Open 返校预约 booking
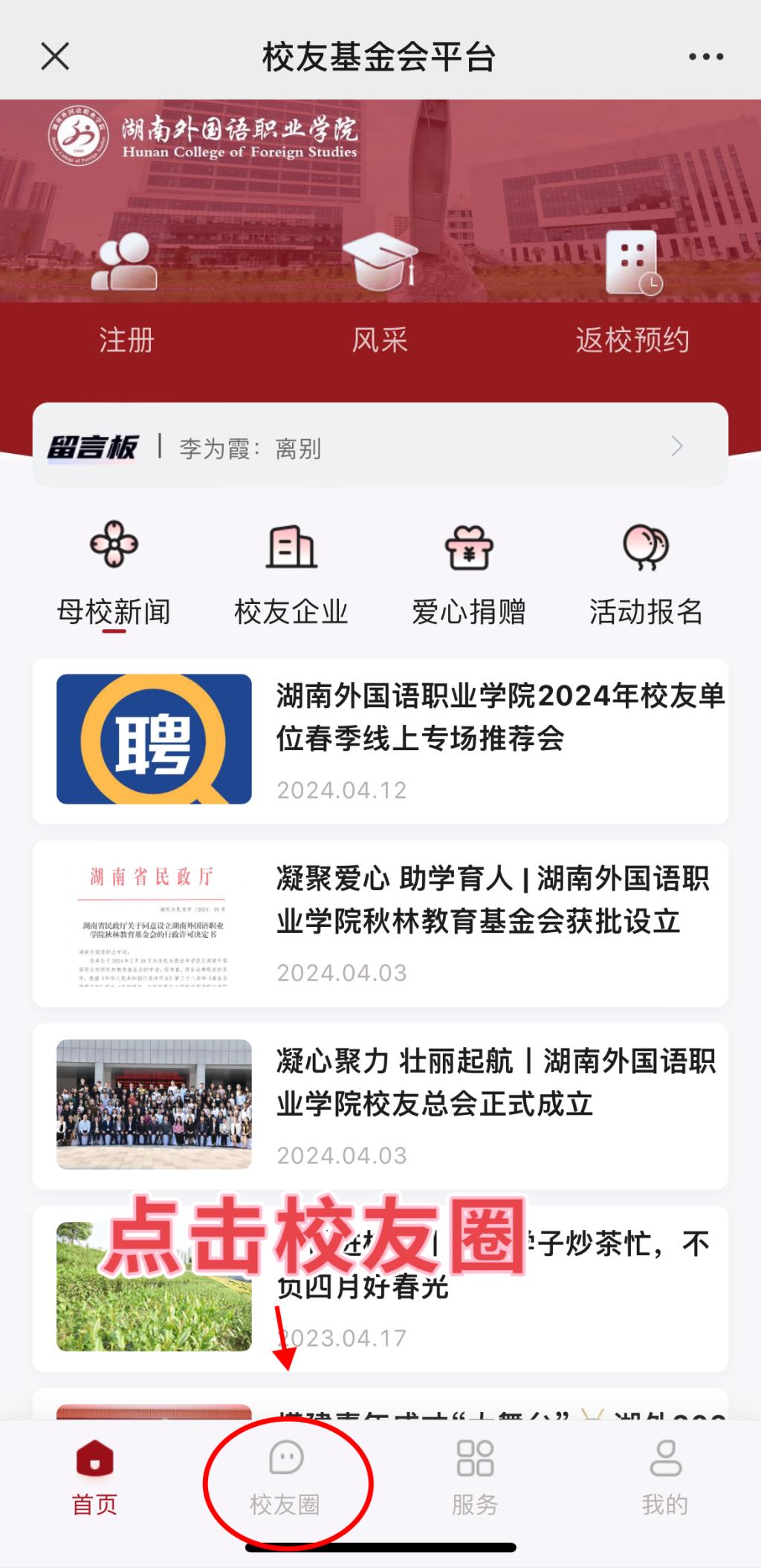Image resolution: width=761 pixels, height=1568 pixels. point(632,297)
